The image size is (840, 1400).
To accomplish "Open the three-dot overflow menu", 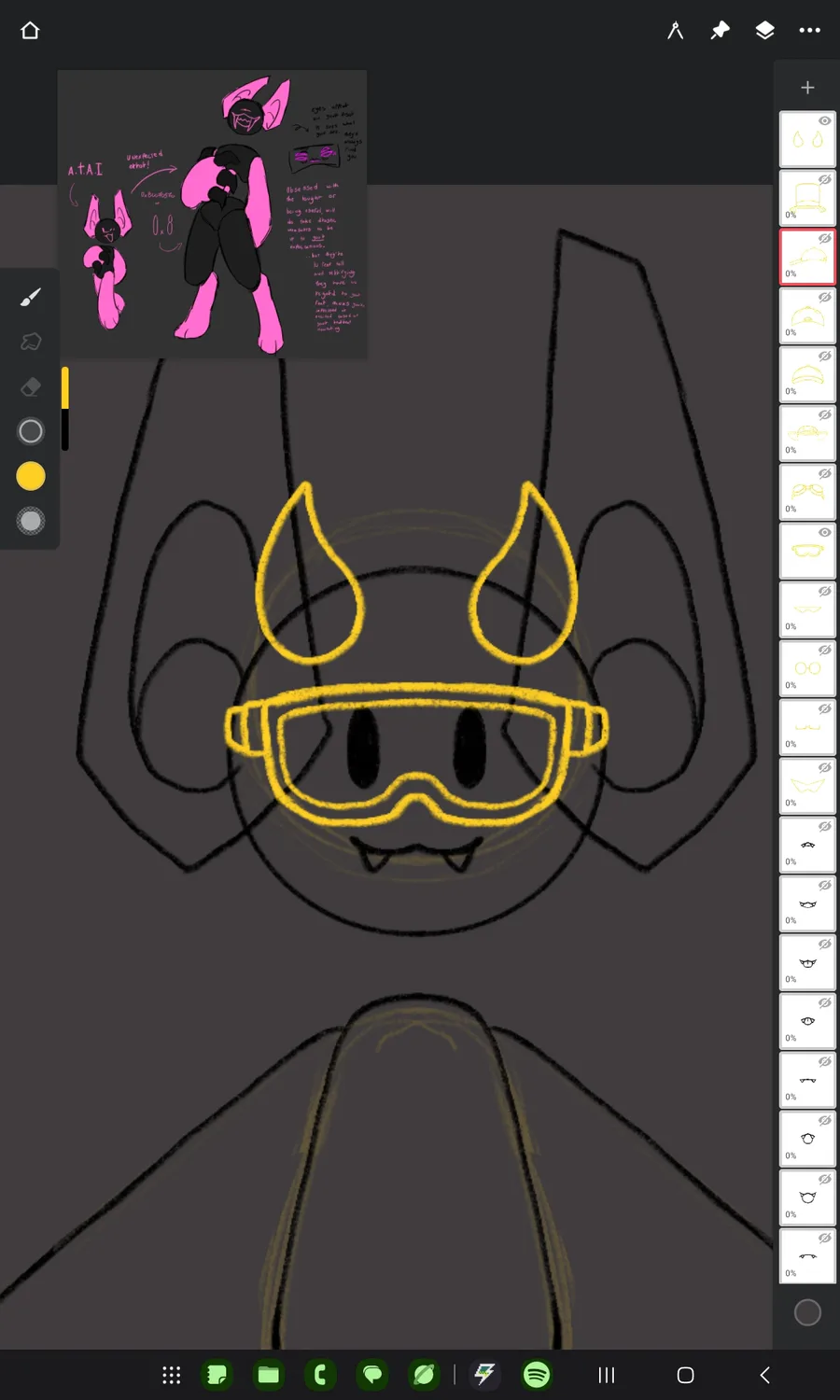I will click(809, 31).
